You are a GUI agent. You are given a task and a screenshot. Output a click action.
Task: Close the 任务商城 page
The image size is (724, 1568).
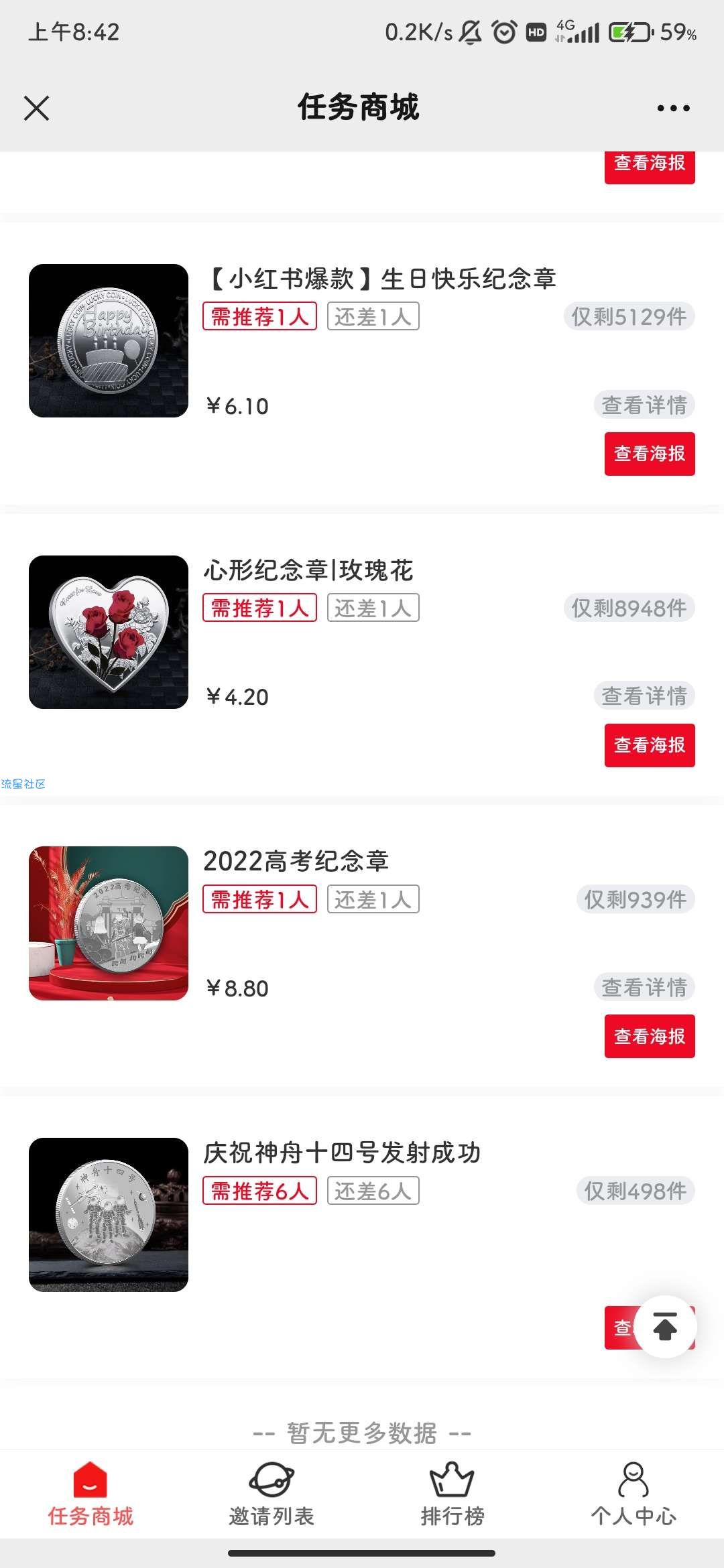click(36, 108)
